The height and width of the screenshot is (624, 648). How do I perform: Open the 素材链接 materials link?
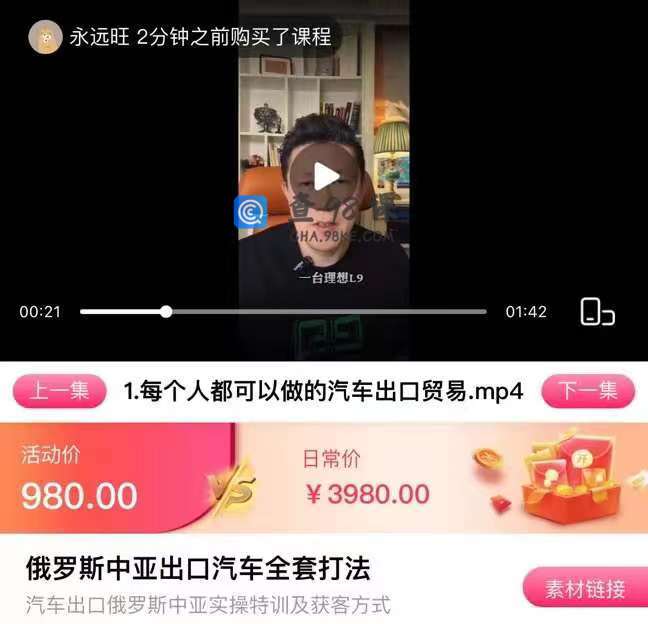pos(584,589)
